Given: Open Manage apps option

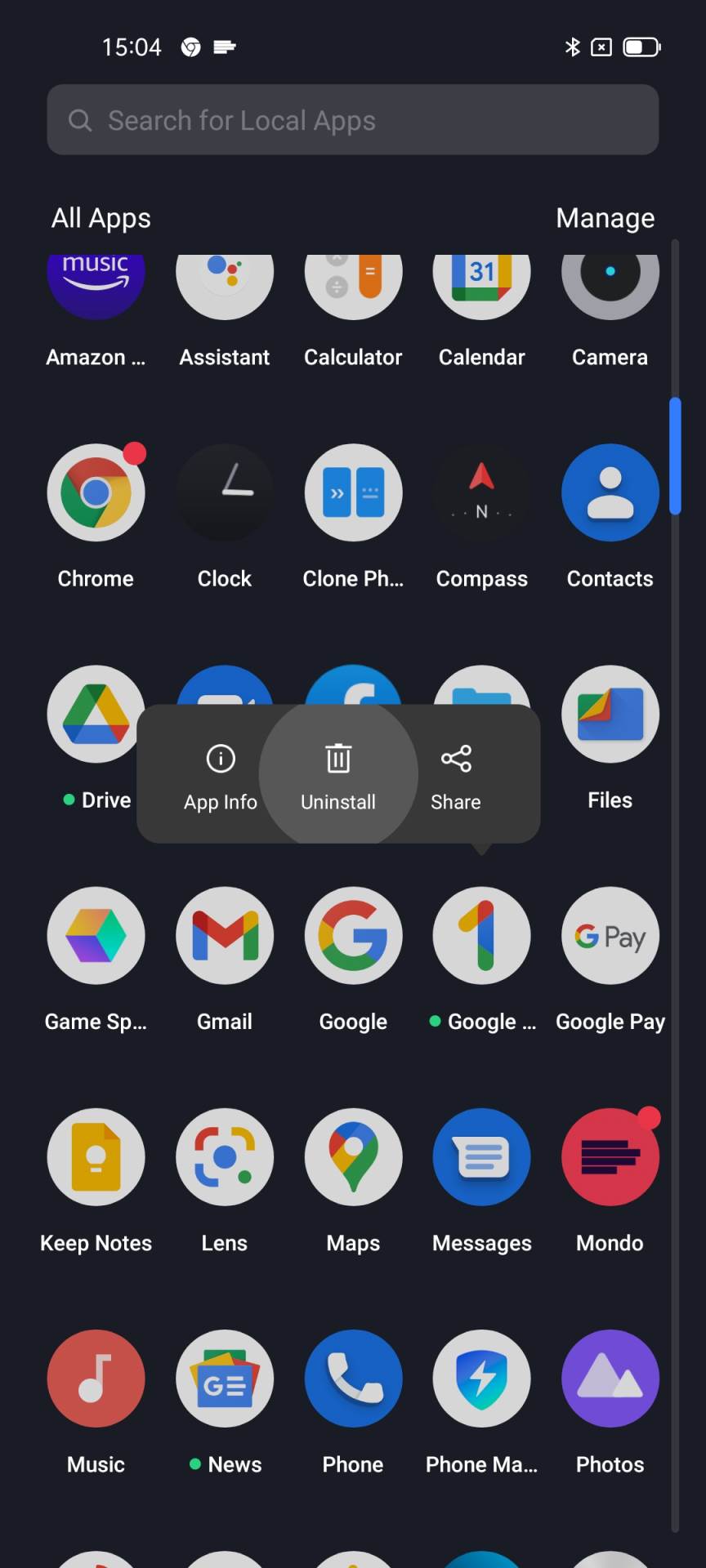Looking at the screenshot, I should [x=605, y=218].
